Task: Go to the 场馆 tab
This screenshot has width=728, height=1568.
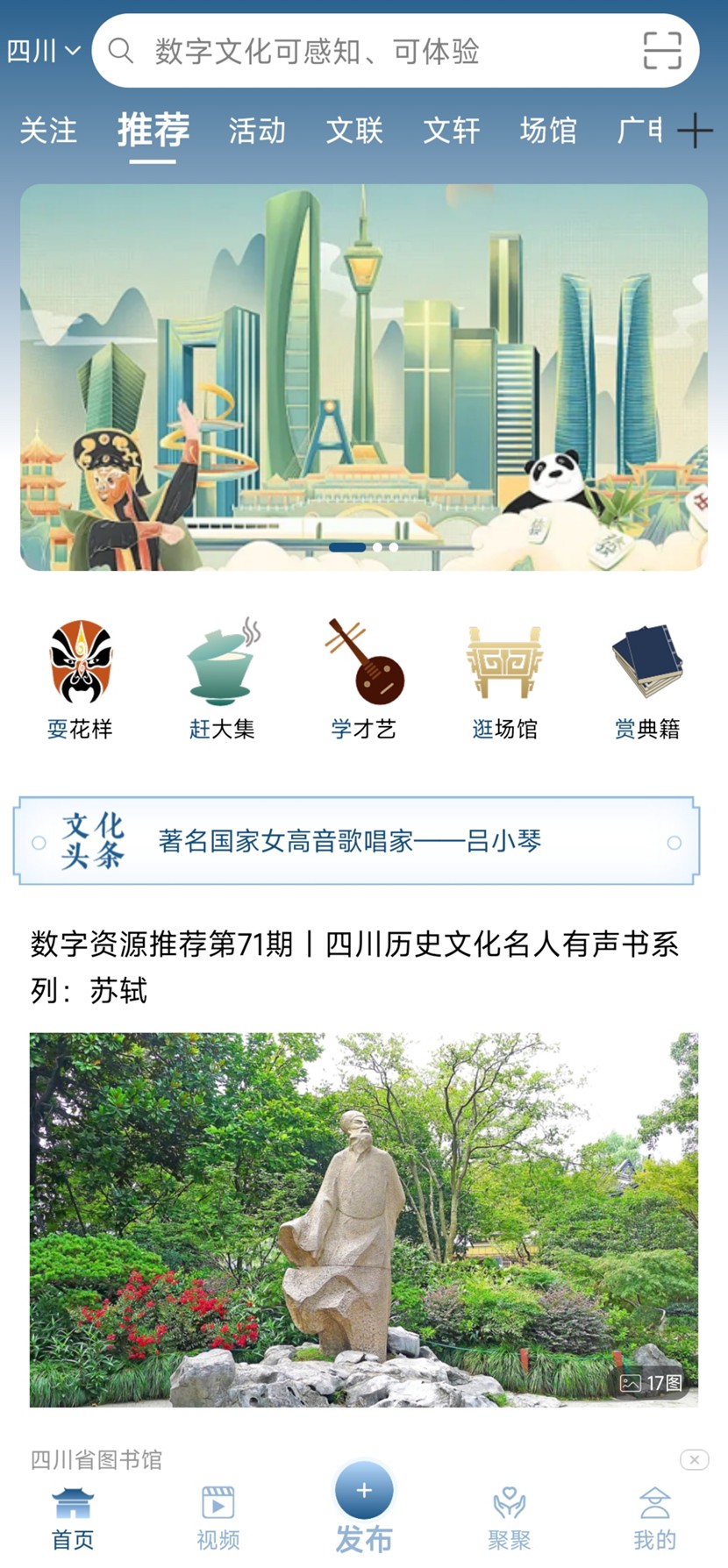Action: tap(548, 131)
